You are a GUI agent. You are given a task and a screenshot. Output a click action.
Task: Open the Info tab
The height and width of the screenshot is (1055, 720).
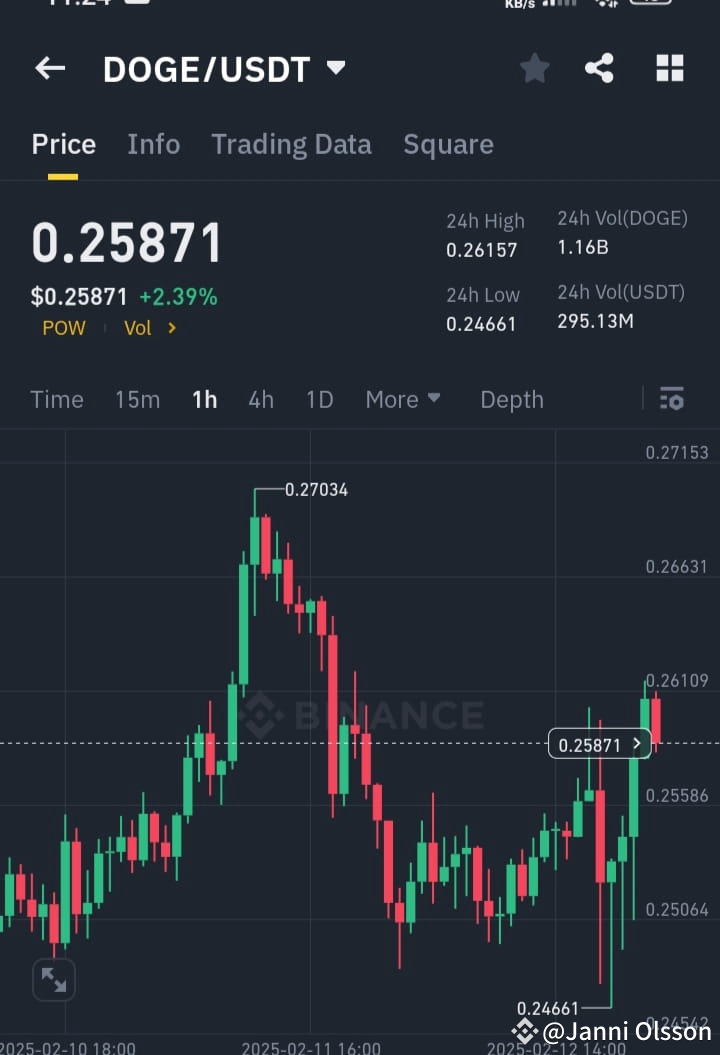point(153,144)
